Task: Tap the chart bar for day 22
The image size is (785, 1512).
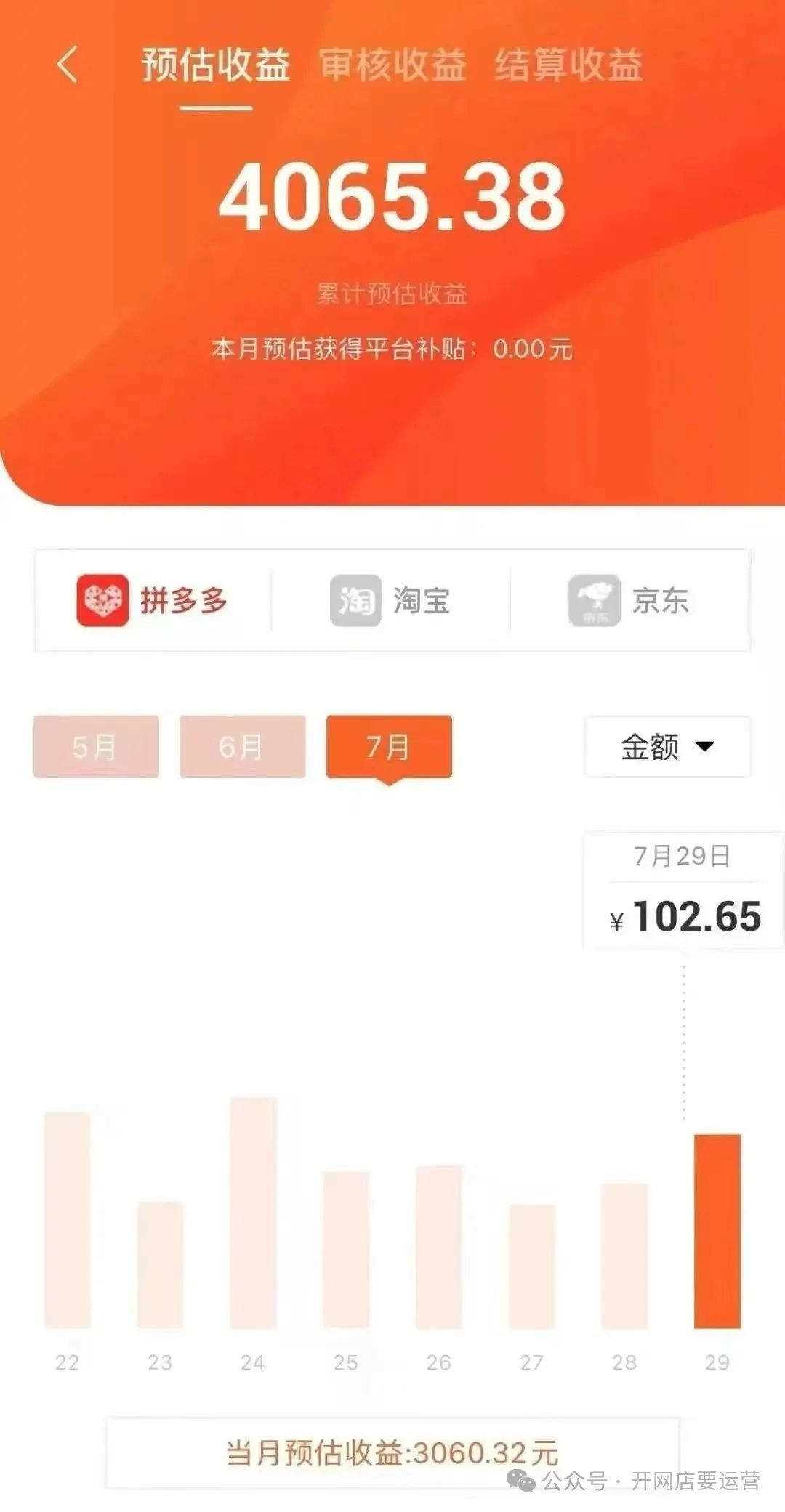Action: 68,1219
